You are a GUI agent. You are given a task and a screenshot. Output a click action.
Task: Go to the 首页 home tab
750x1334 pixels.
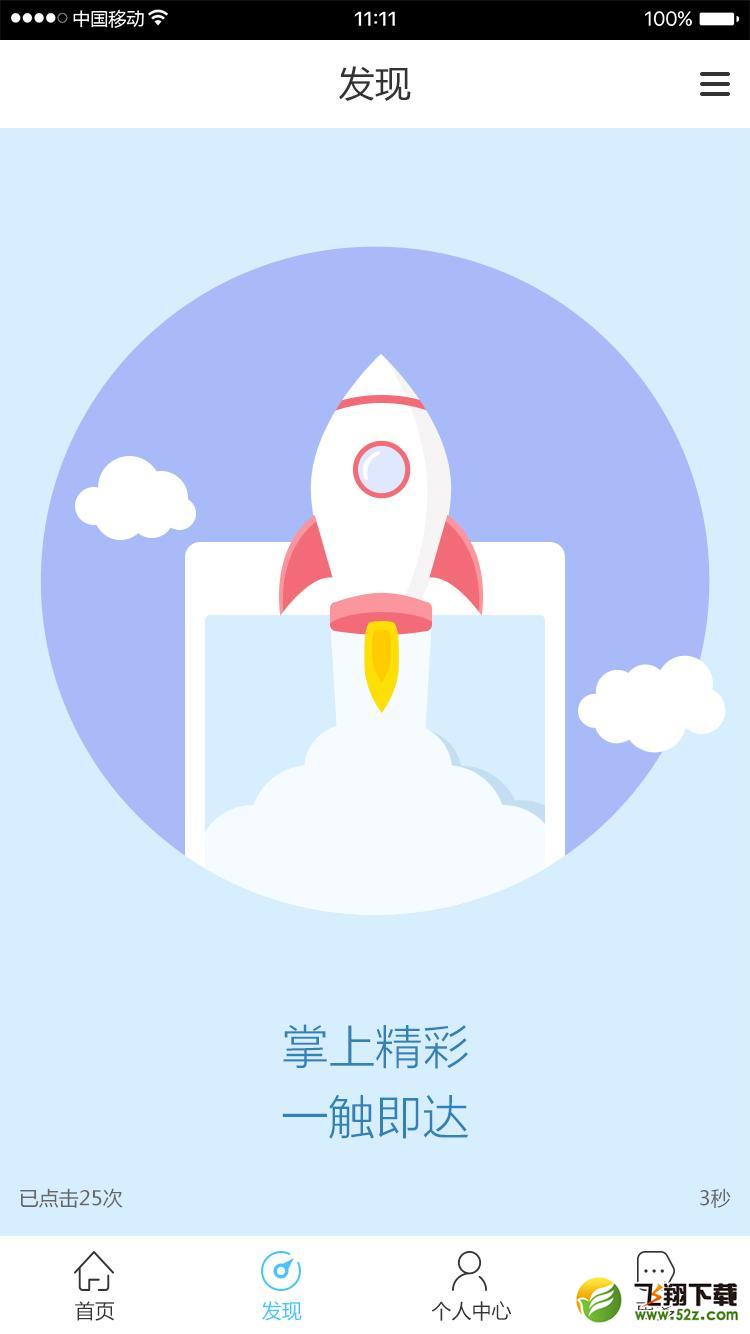(x=94, y=1285)
